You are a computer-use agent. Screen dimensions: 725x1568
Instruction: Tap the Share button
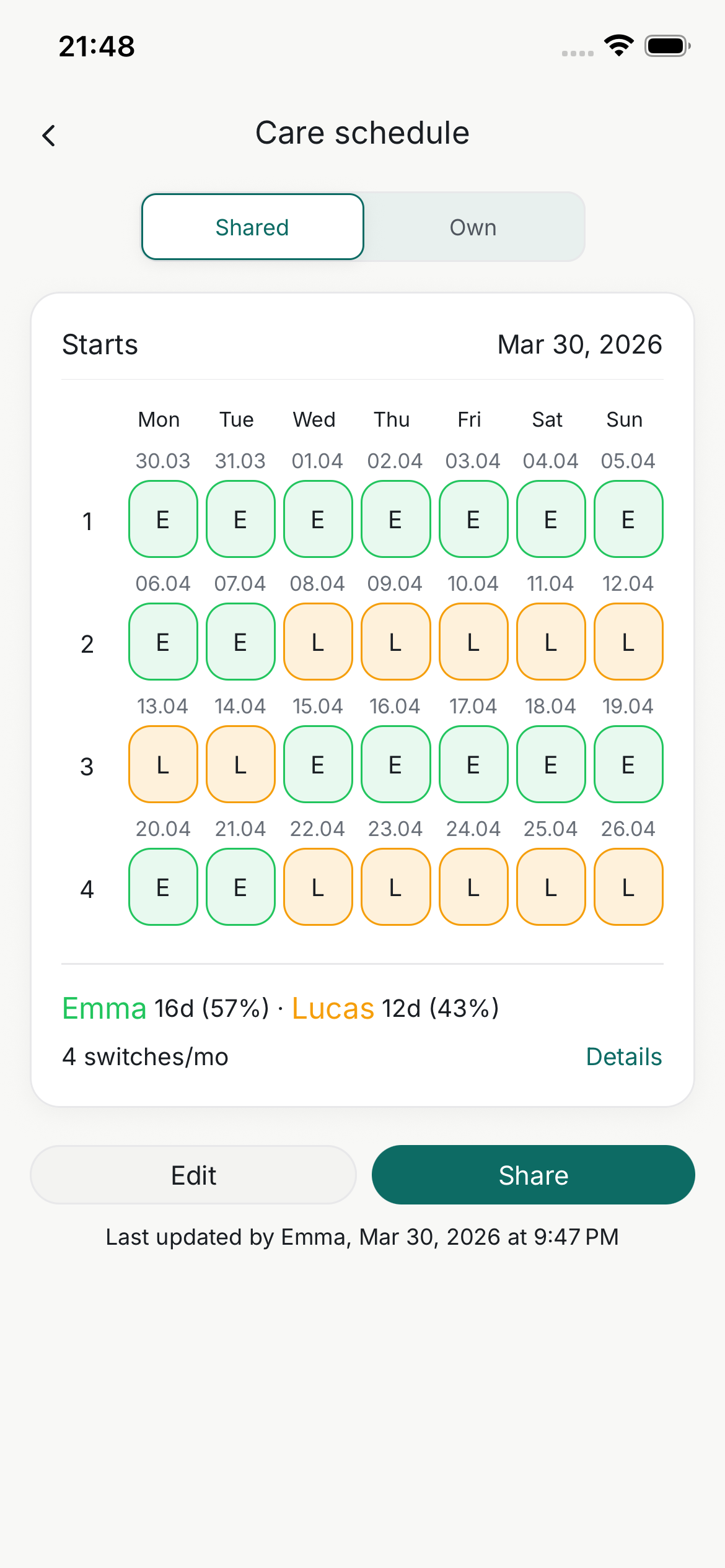click(533, 1174)
